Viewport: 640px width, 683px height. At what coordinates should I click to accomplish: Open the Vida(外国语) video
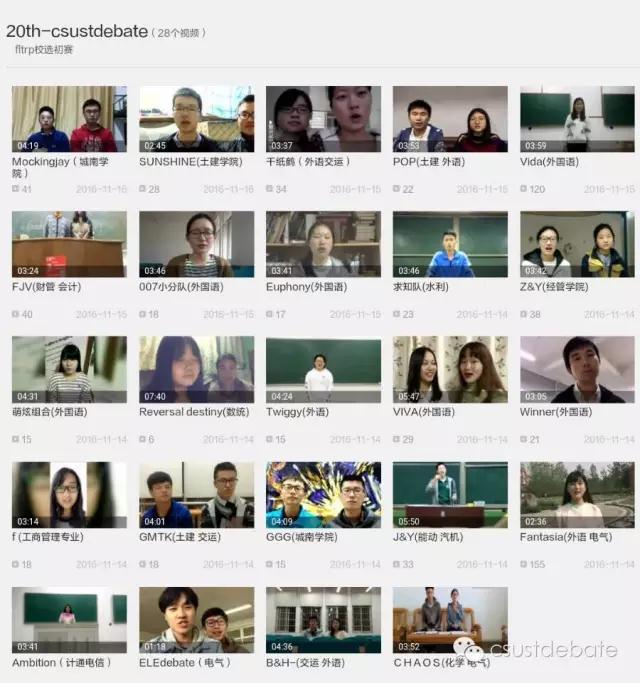[577, 119]
